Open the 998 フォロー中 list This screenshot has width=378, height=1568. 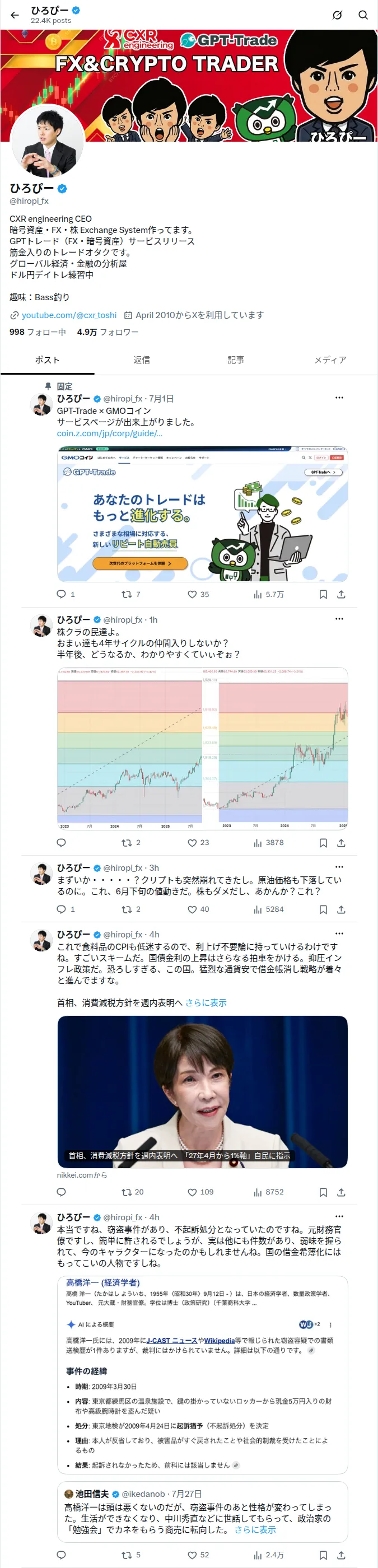click(x=38, y=332)
